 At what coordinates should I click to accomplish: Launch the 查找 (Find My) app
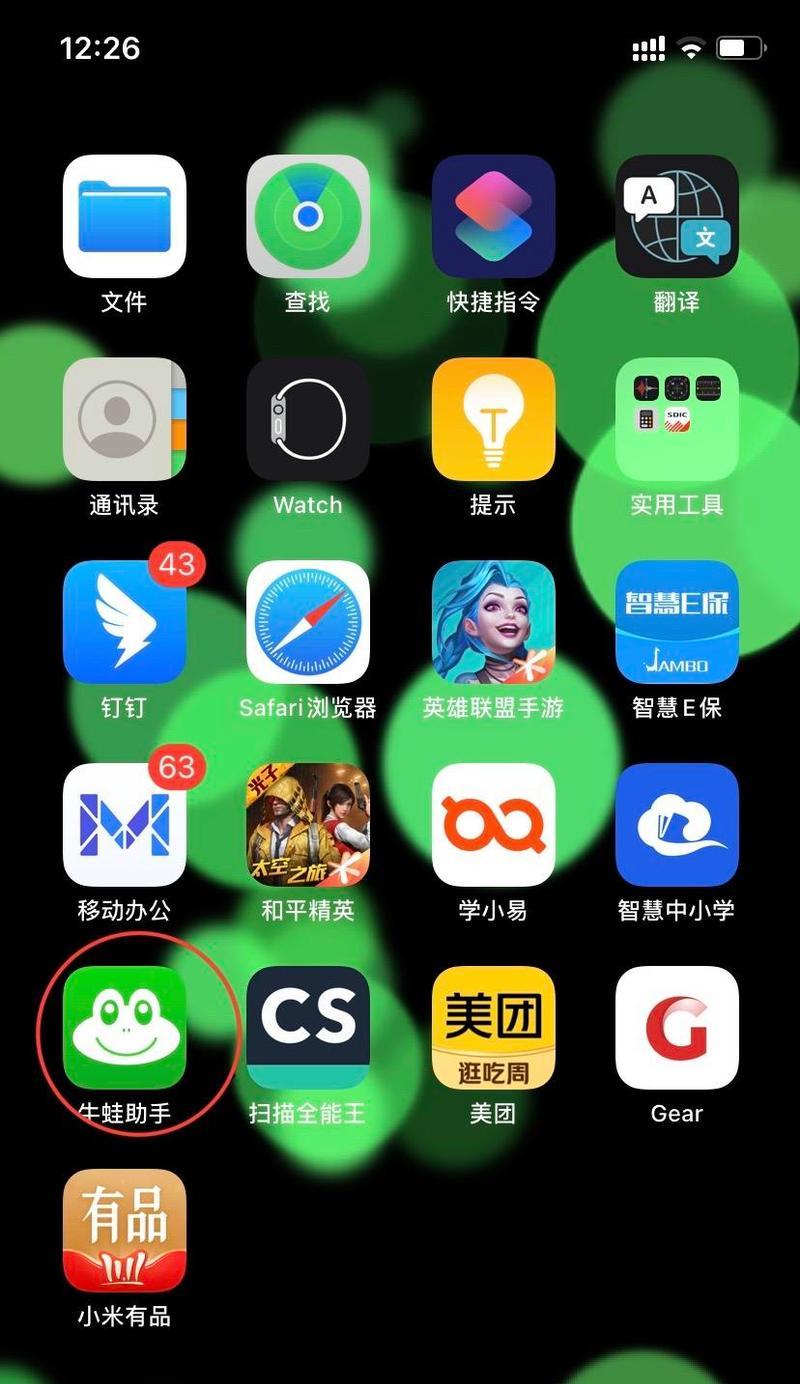(308, 217)
